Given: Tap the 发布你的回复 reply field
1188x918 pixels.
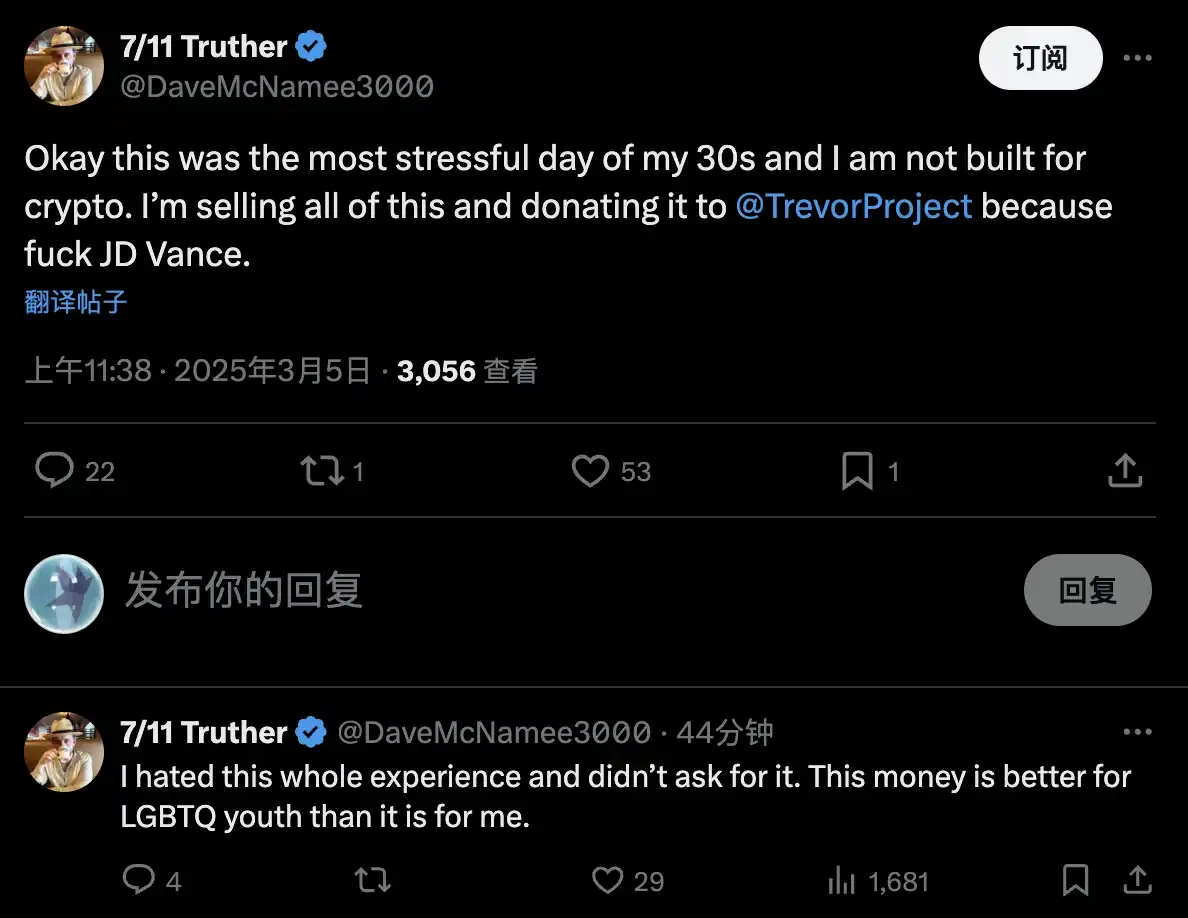Looking at the screenshot, I should [x=243, y=590].
